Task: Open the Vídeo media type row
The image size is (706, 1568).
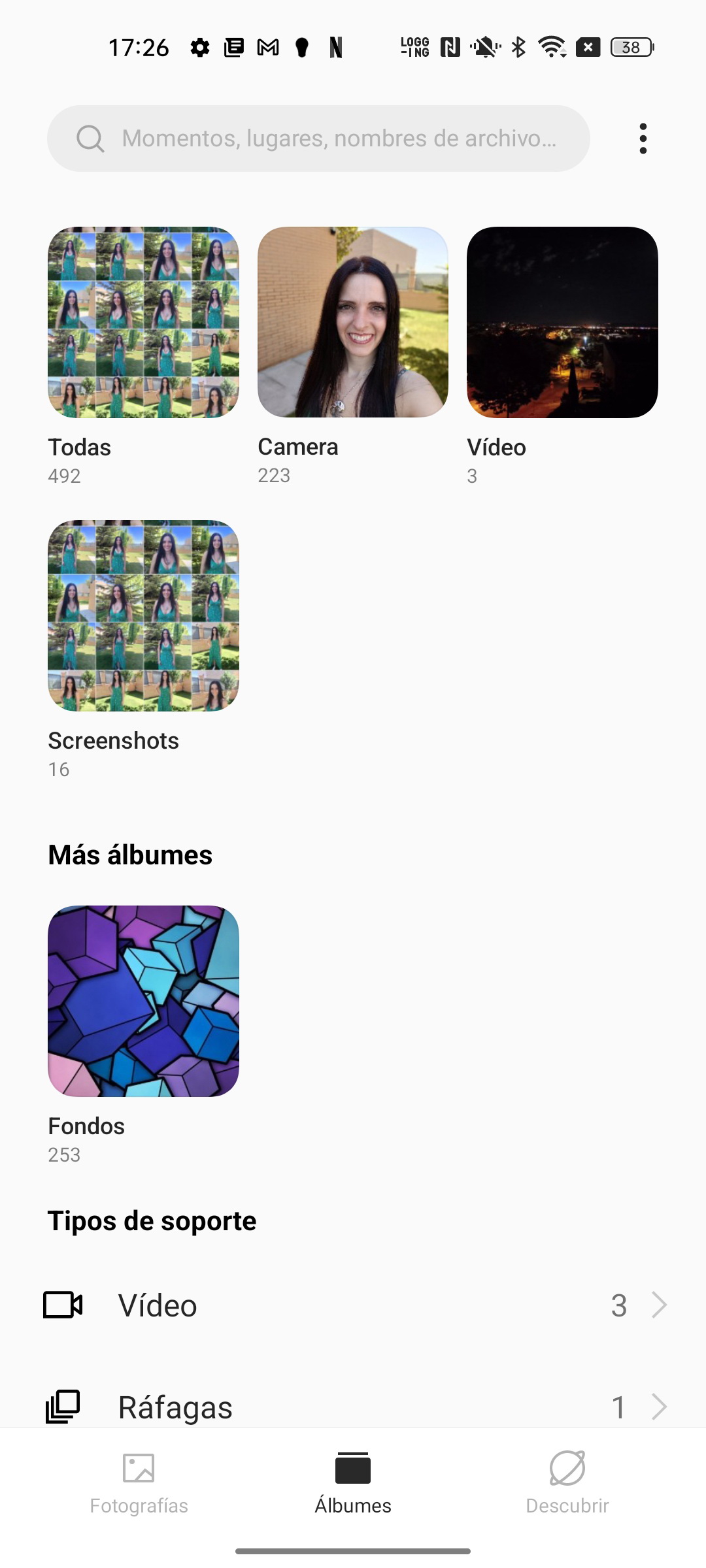Action: (353, 1305)
